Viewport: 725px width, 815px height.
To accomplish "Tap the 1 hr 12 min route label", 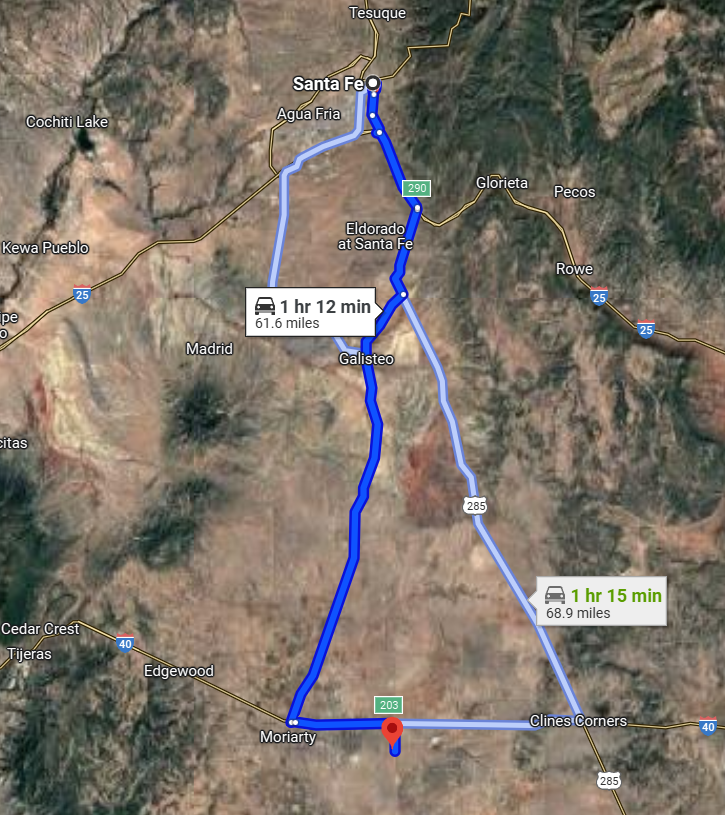I will point(312,313).
